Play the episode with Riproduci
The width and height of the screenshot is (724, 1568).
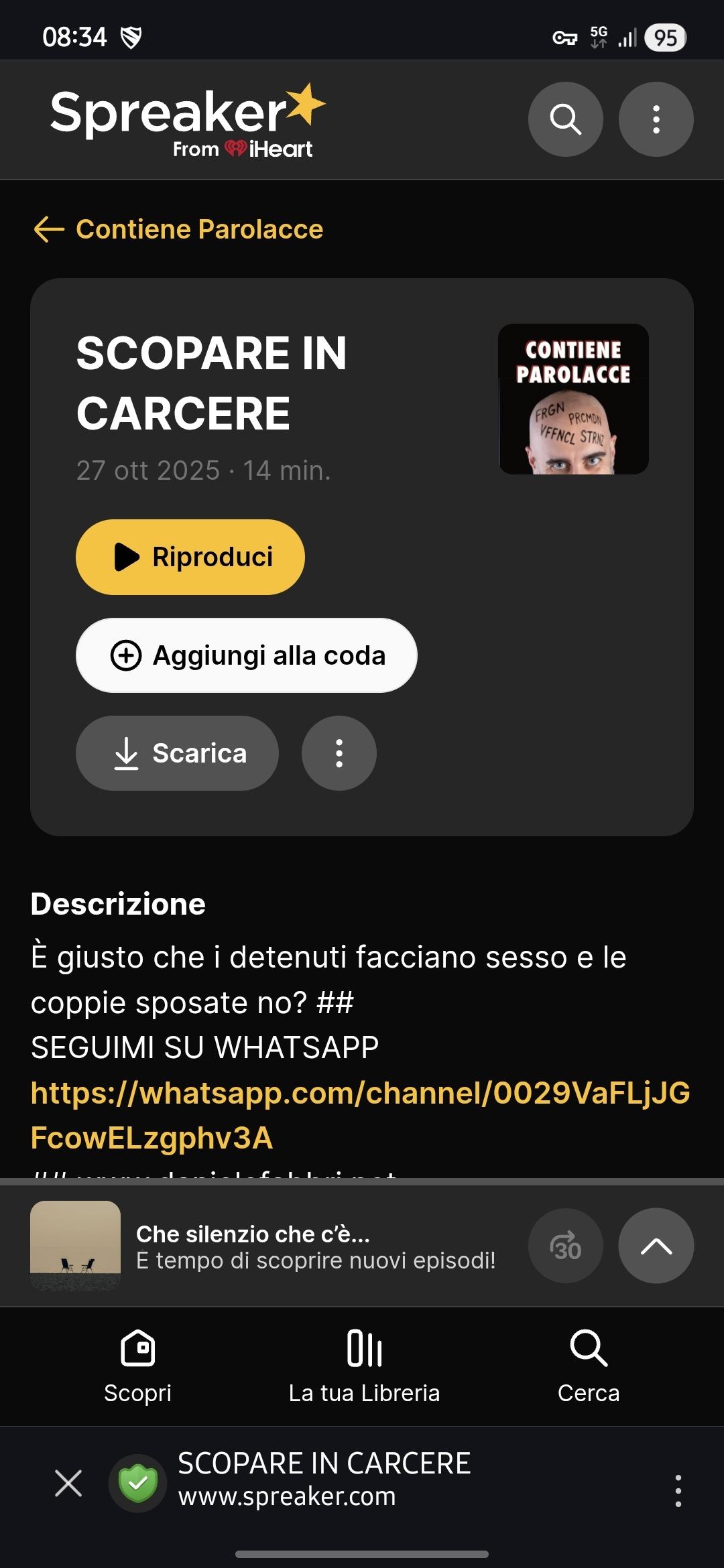[190, 557]
